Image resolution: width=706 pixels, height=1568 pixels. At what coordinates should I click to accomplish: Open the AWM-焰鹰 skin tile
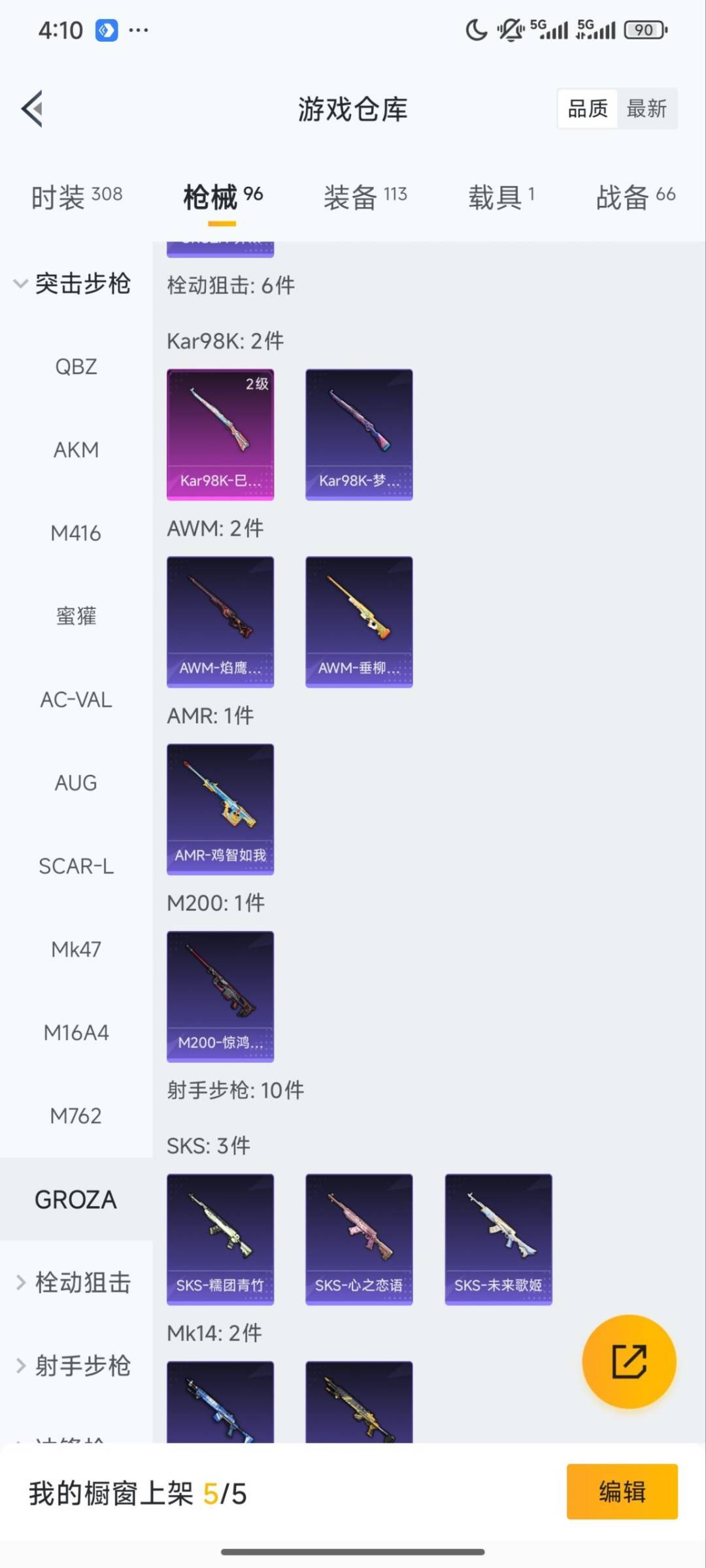[x=220, y=621]
